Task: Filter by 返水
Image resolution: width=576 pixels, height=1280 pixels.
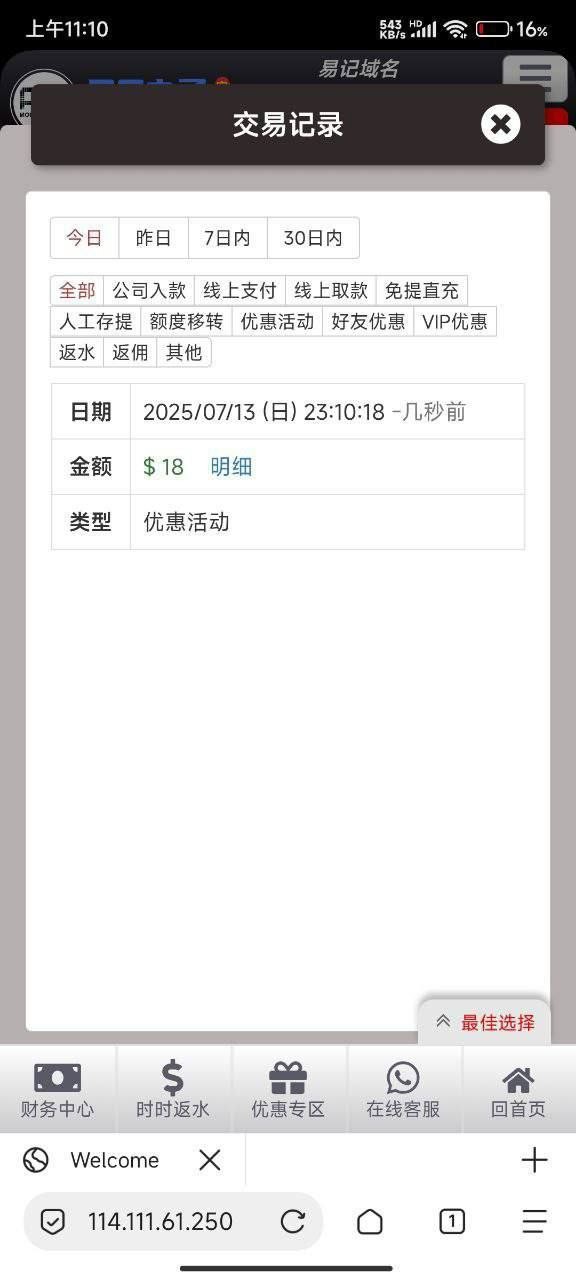Action: click(77, 353)
